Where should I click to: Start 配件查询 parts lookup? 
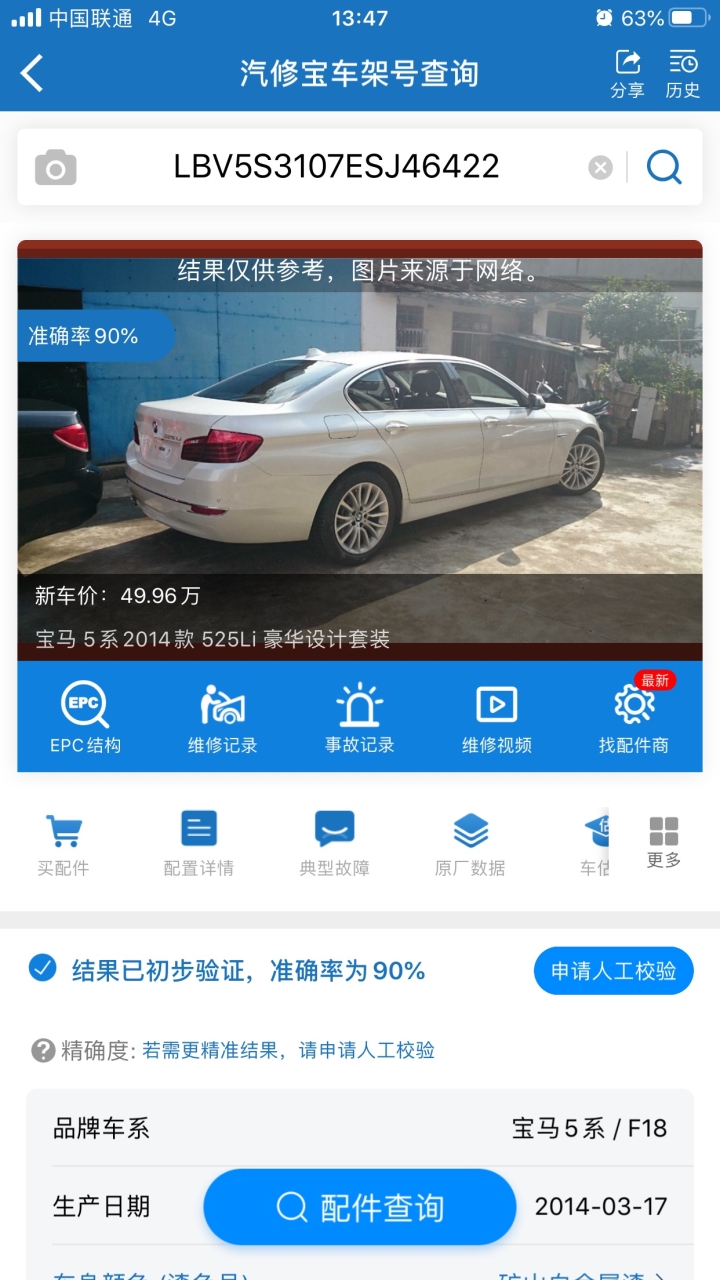click(x=360, y=1207)
